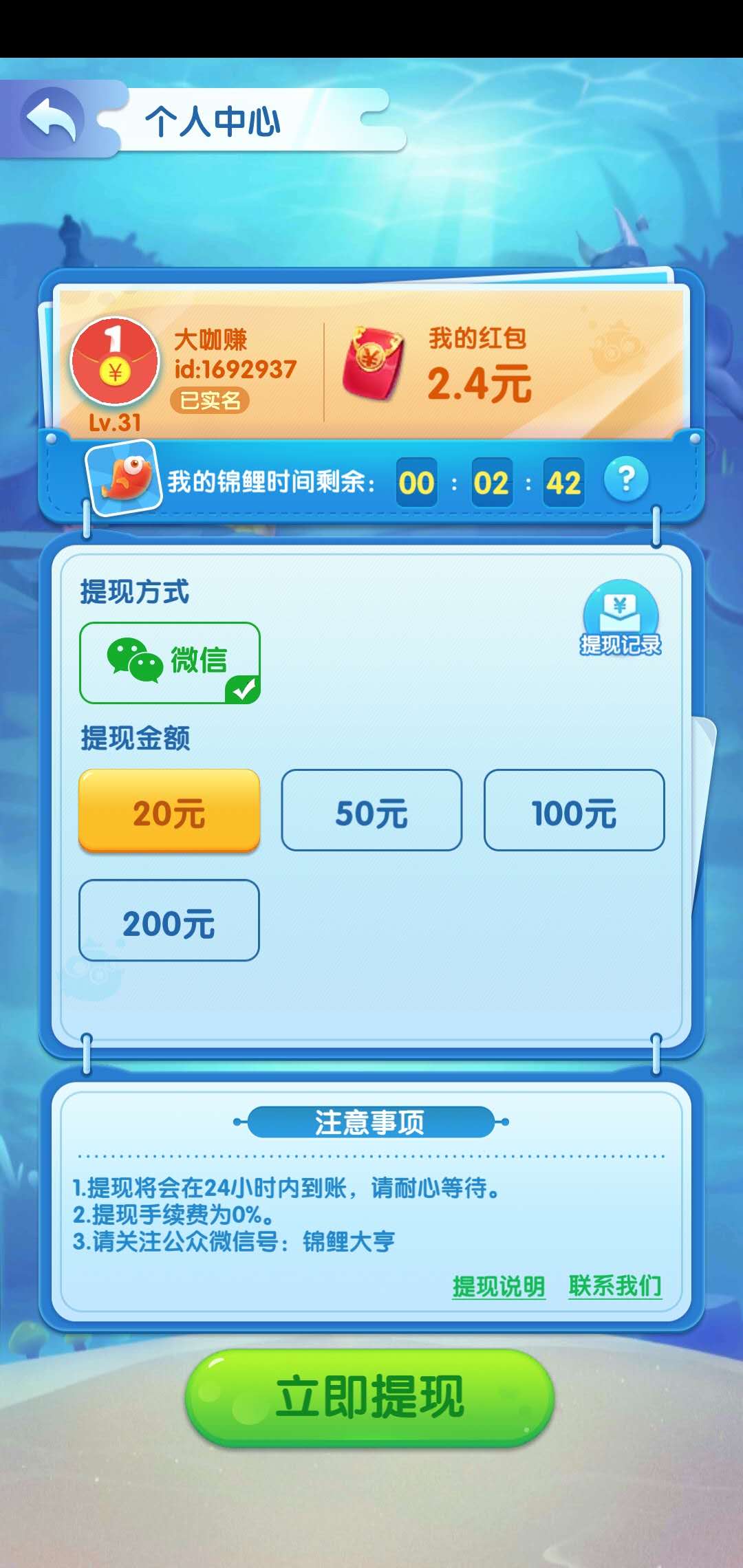Image resolution: width=743 pixels, height=1568 pixels.
Task: Select the 200元 withdrawal amount
Action: pos(169,922)
